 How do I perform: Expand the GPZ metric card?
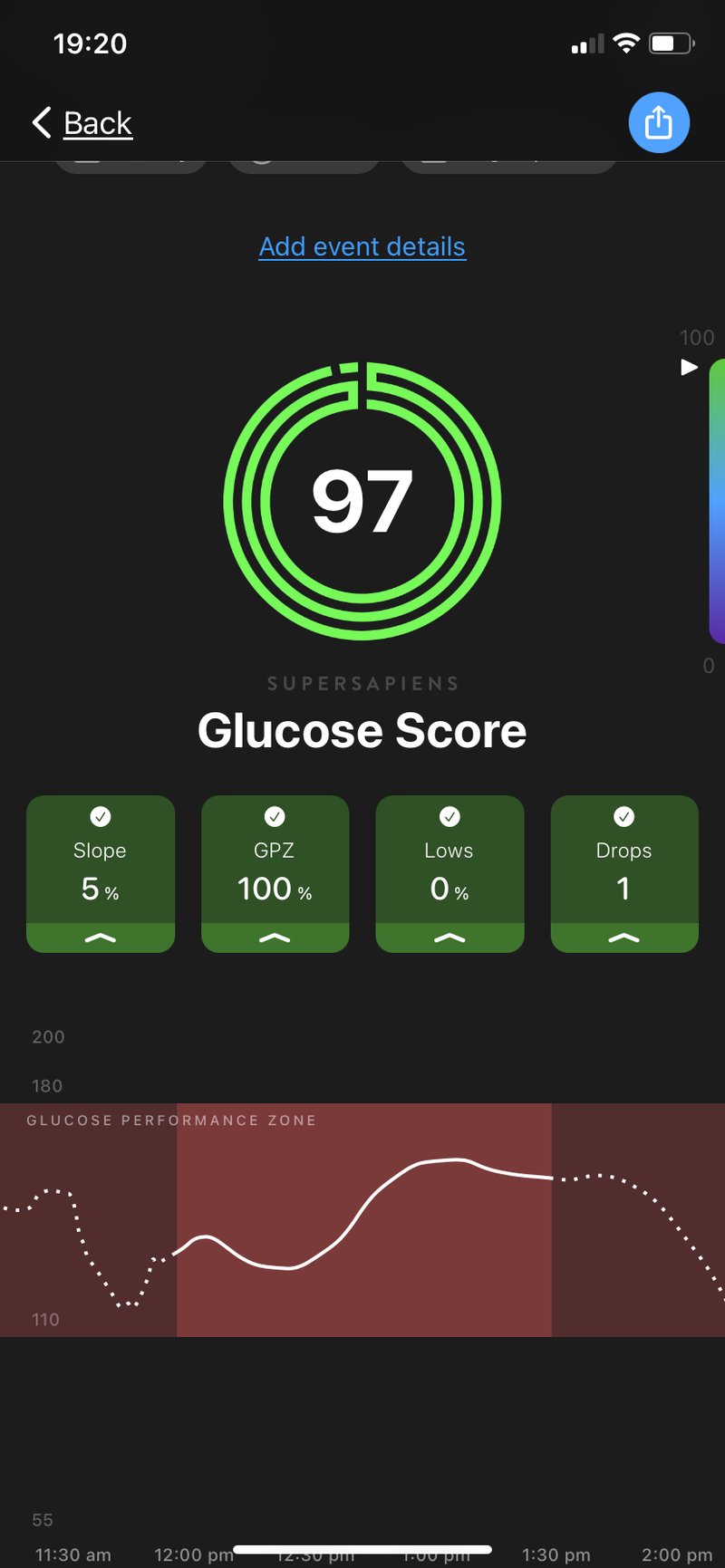(275, 938)
